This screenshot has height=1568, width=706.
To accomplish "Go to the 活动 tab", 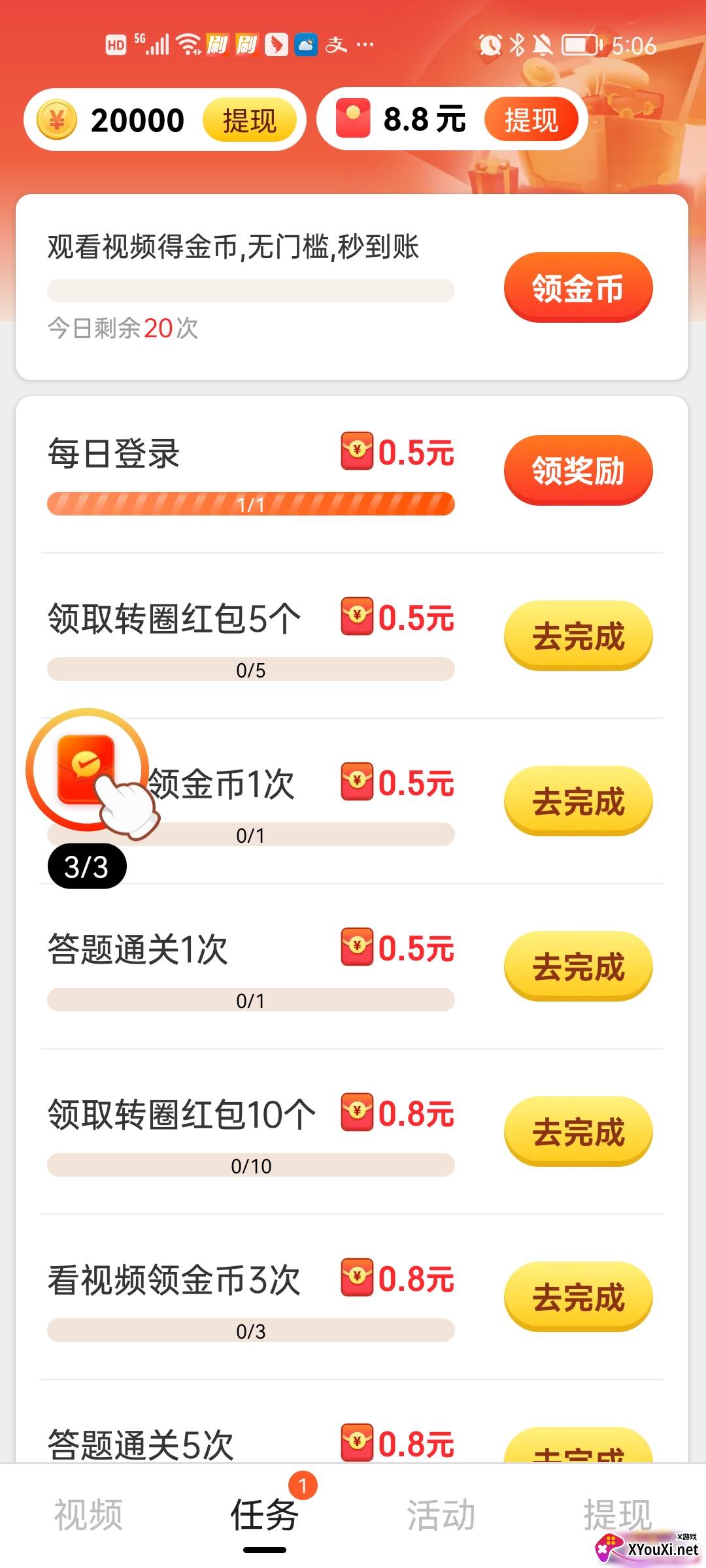I will [x=441, y=1514].
